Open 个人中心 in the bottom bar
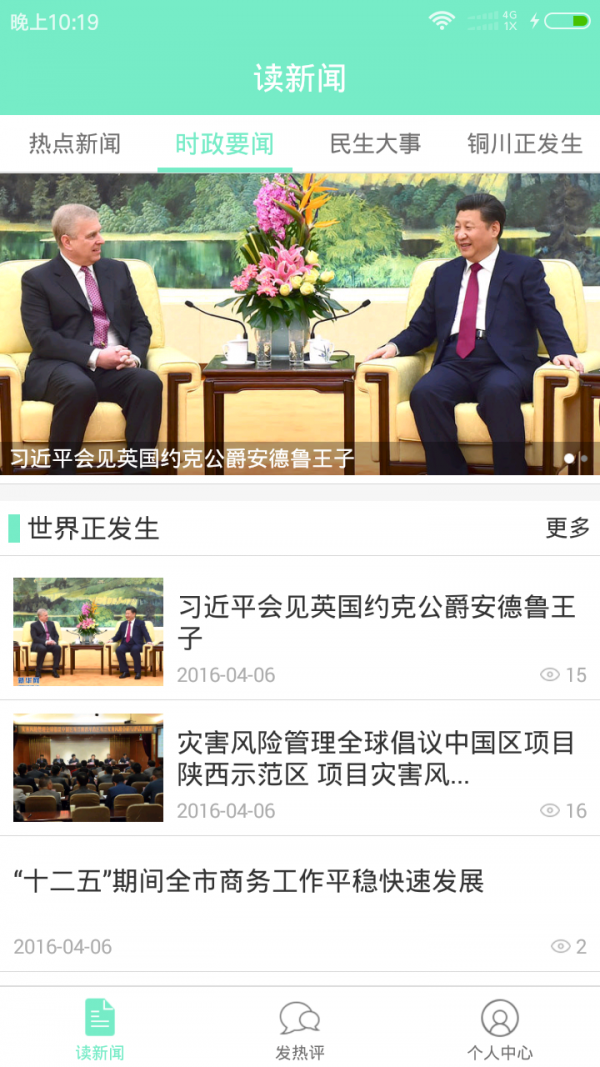Viewport: 600px width, 1067px height. (x=500, y=1029)
